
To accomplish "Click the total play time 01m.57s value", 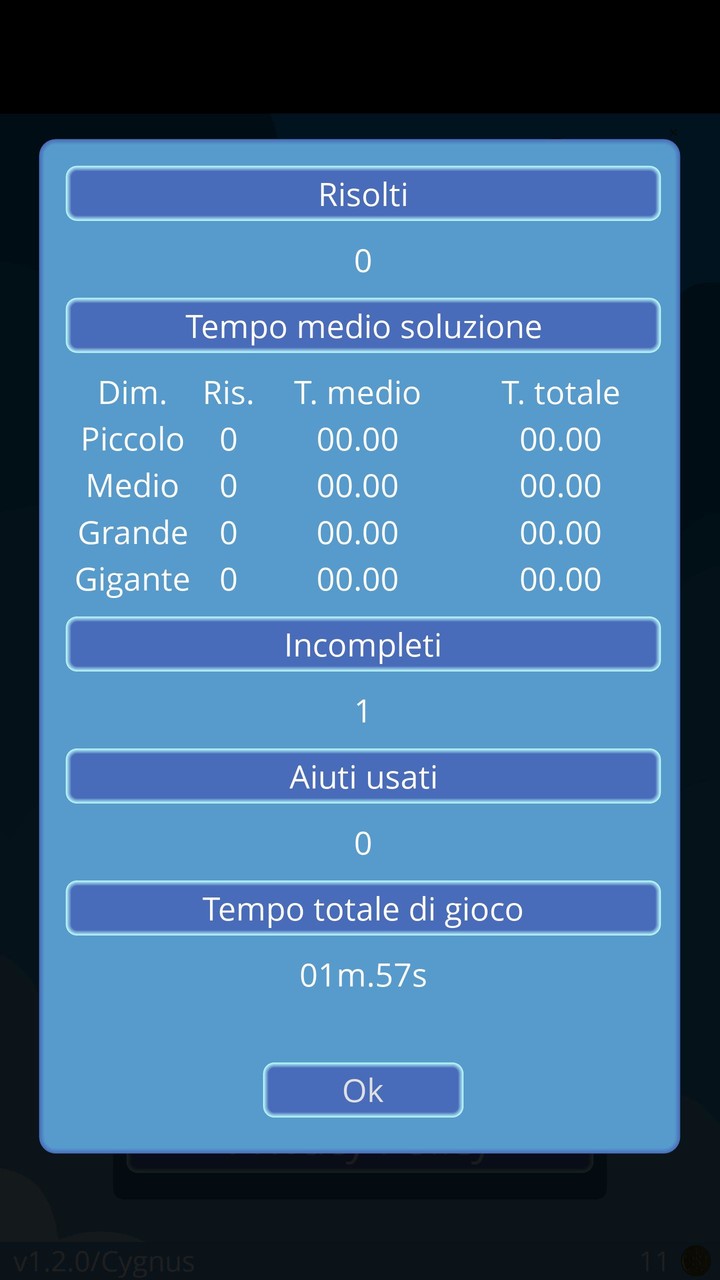I will [x=362, y=974].
